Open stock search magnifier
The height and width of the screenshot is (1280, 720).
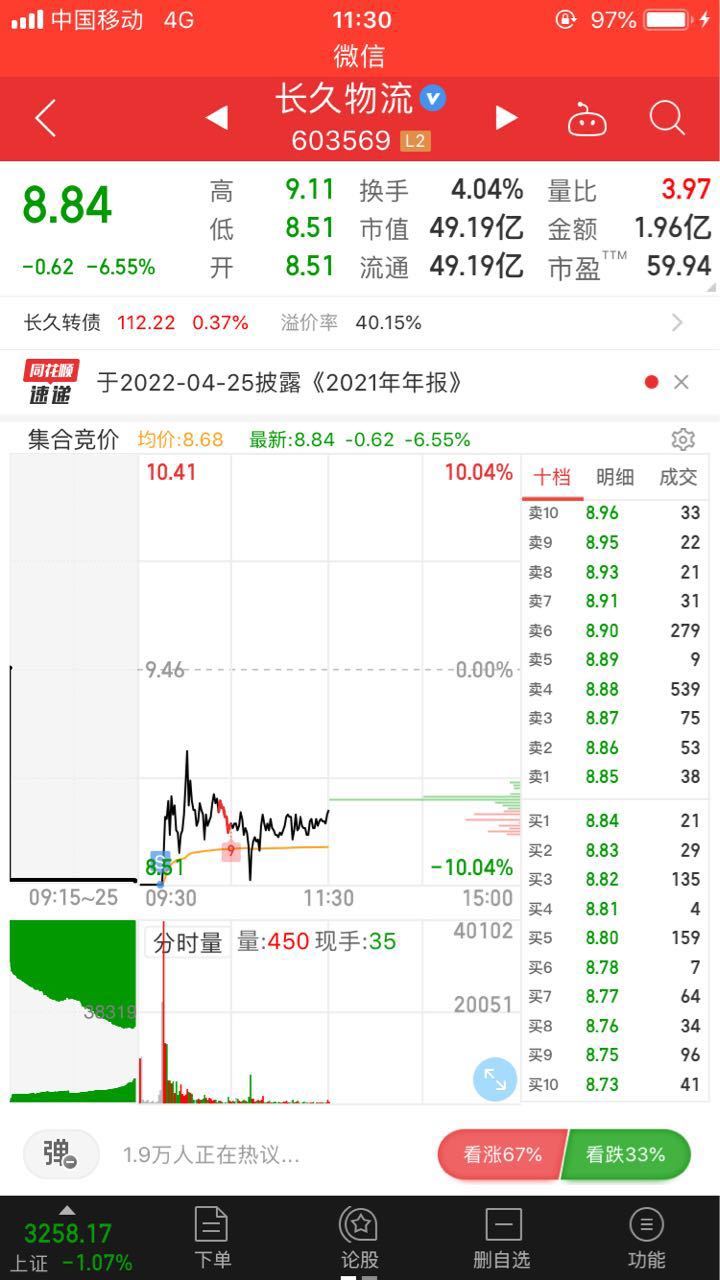(x=666, y=119)
